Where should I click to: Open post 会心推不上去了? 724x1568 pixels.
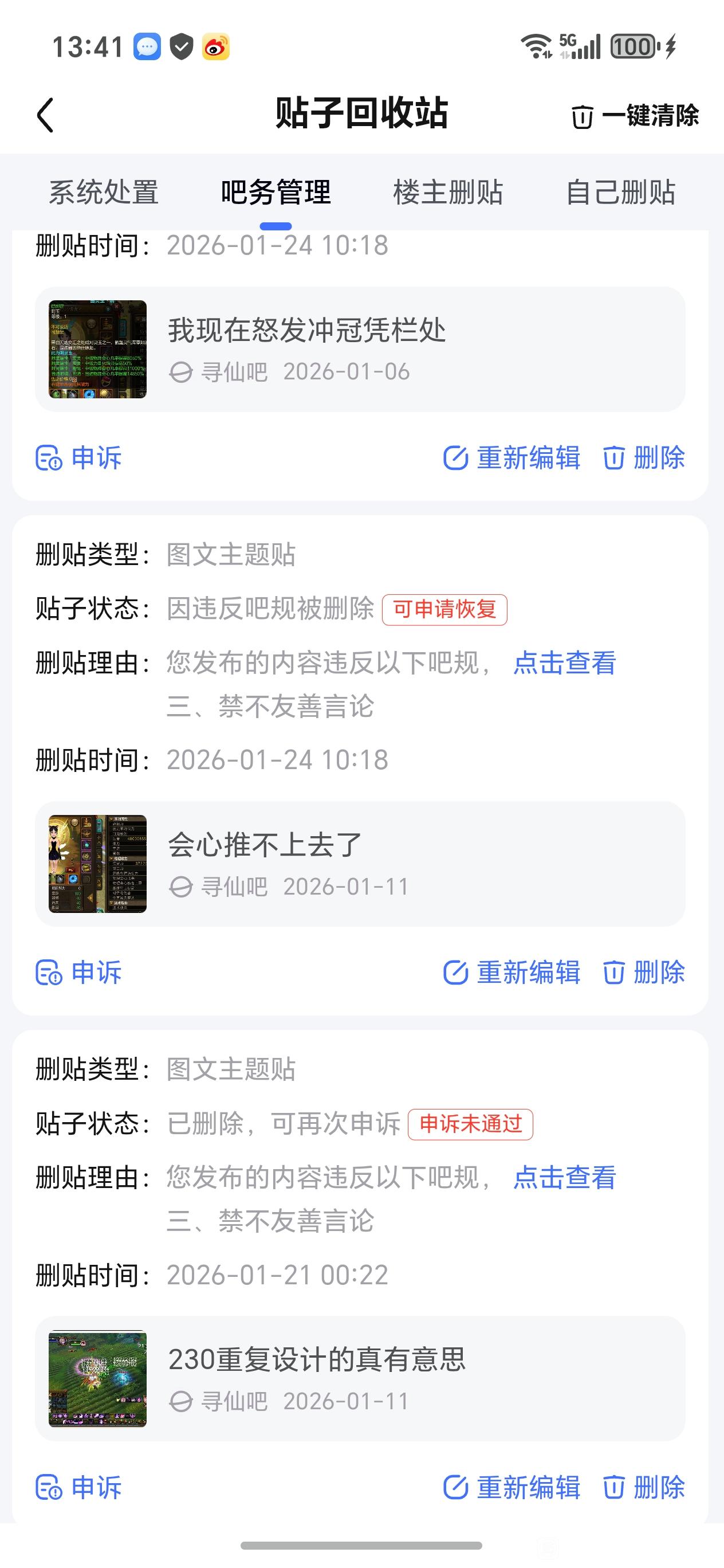(360, 864)
